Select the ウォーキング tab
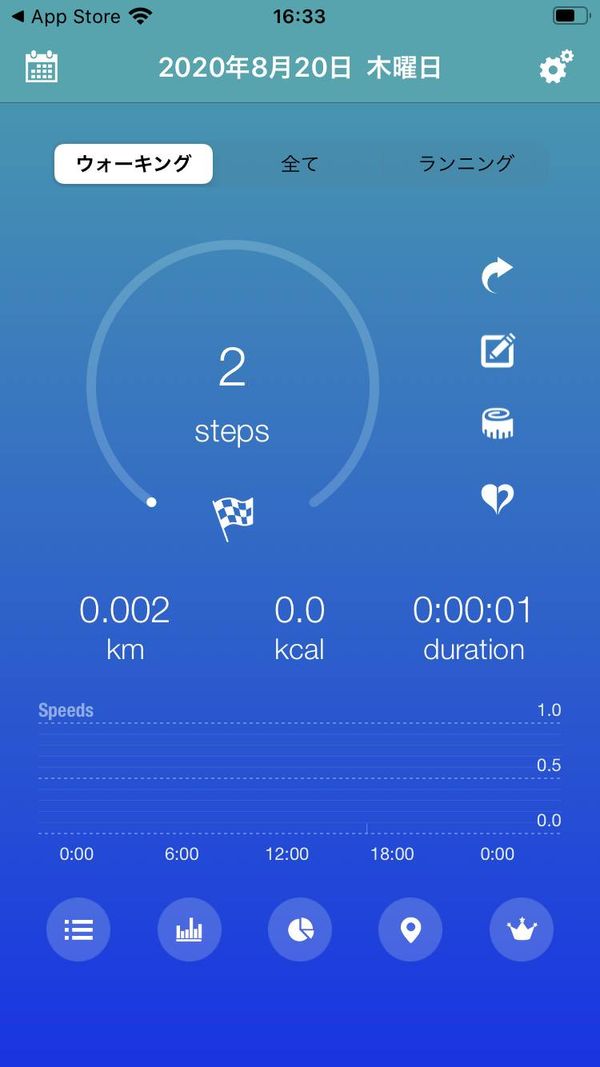Image resolution: width=600 pixels, height=1067 pixels. 133,164
